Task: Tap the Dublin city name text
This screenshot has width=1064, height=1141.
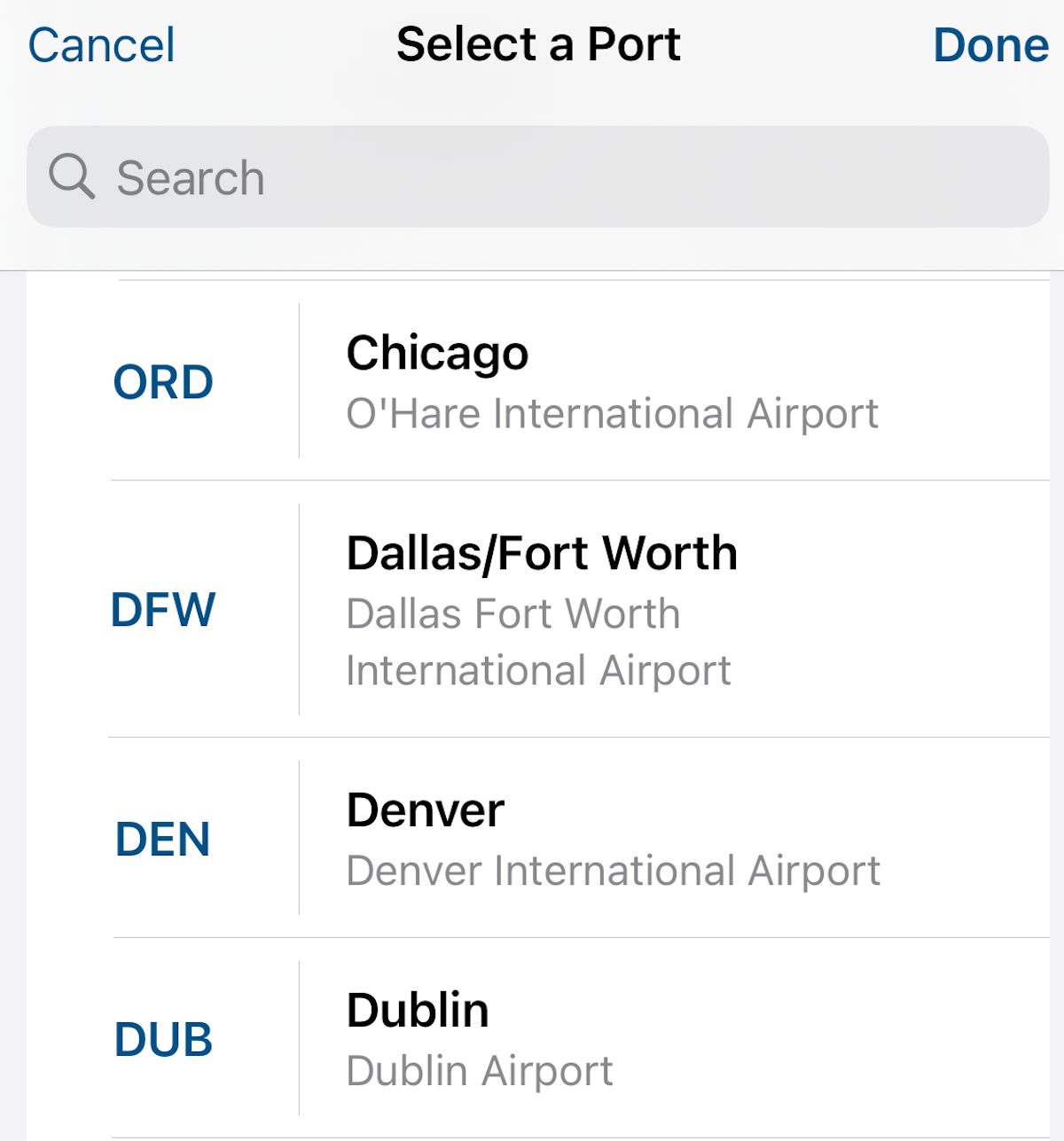Action: pyautogui.click(x=418, y=1008)
